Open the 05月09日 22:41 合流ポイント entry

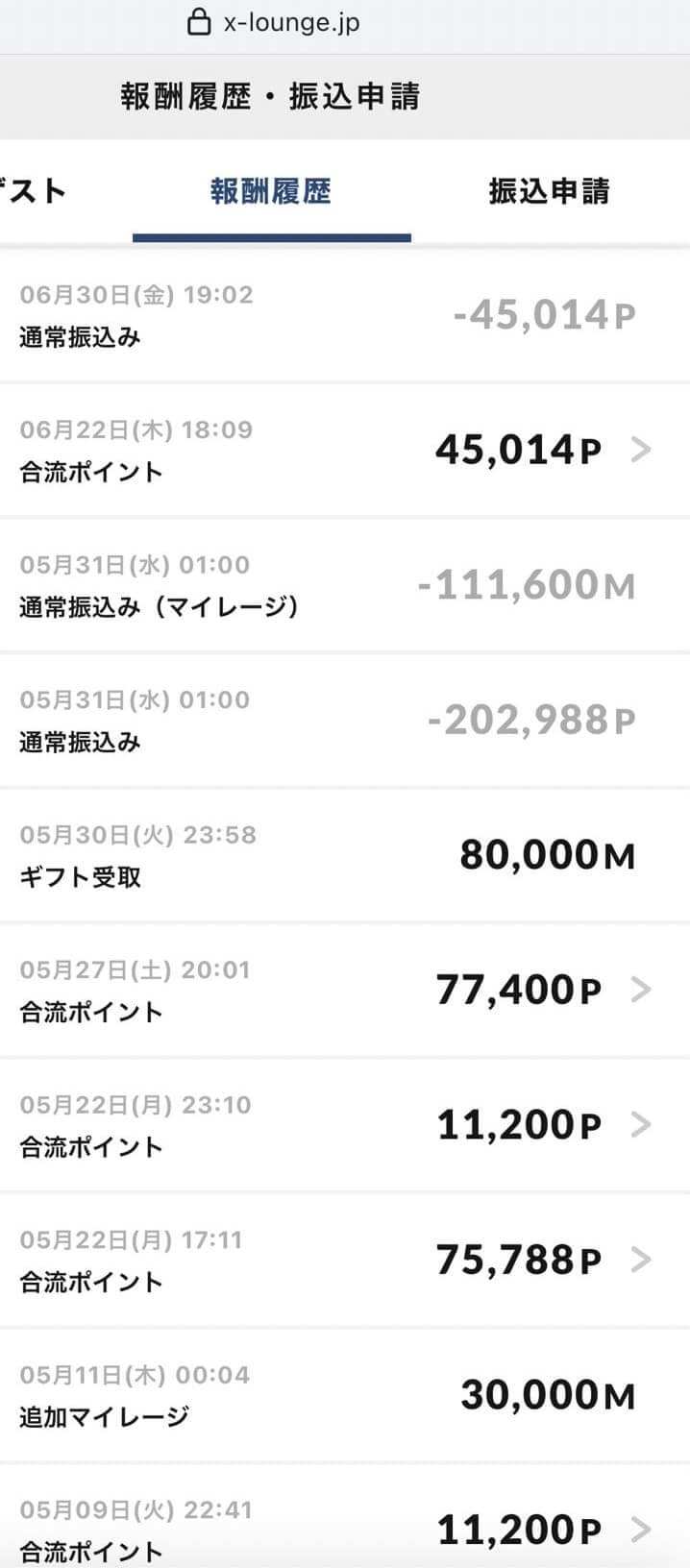(345, 1518)
